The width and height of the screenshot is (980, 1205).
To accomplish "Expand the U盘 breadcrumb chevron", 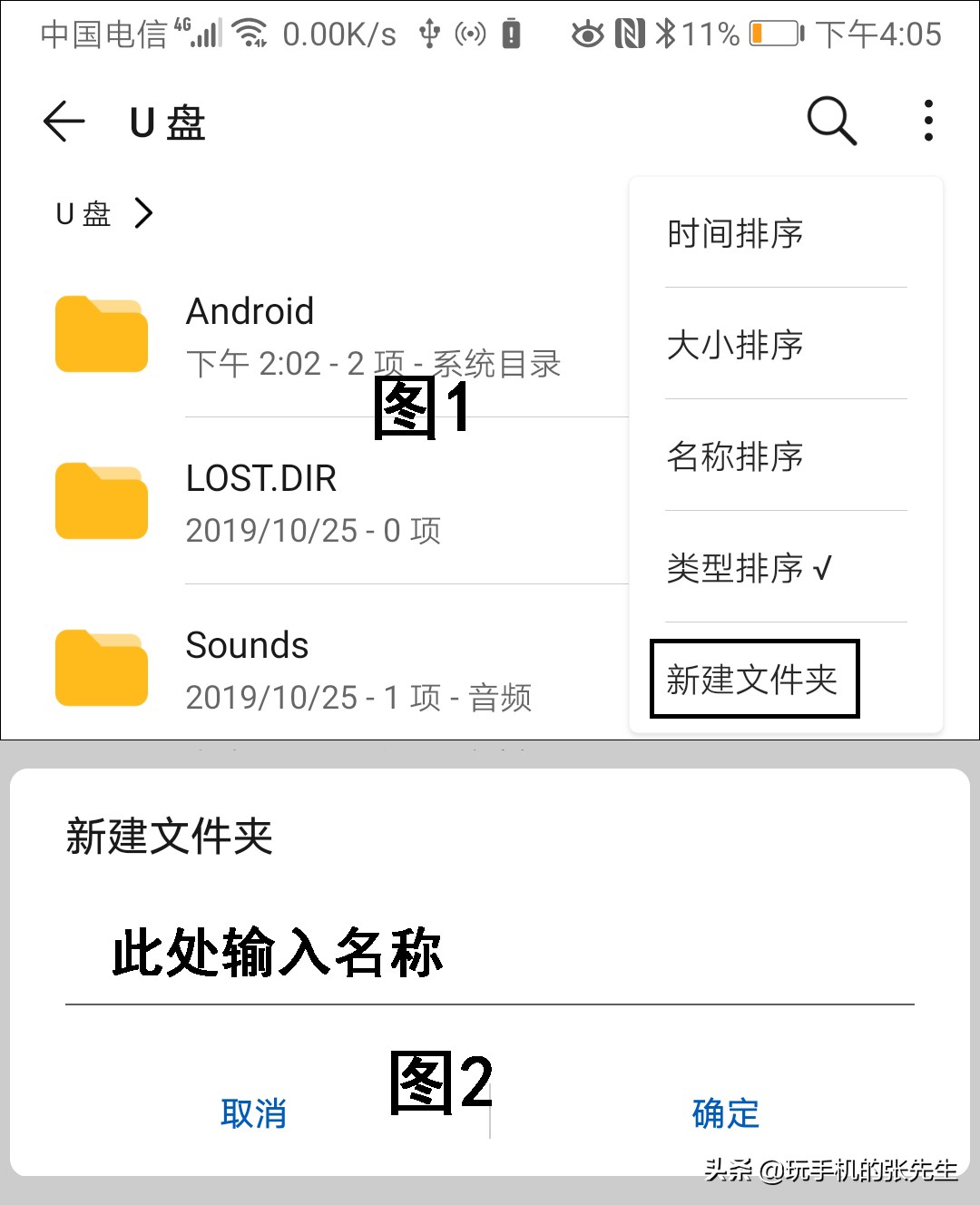I will pyautogui.click(x=143, y=212).
